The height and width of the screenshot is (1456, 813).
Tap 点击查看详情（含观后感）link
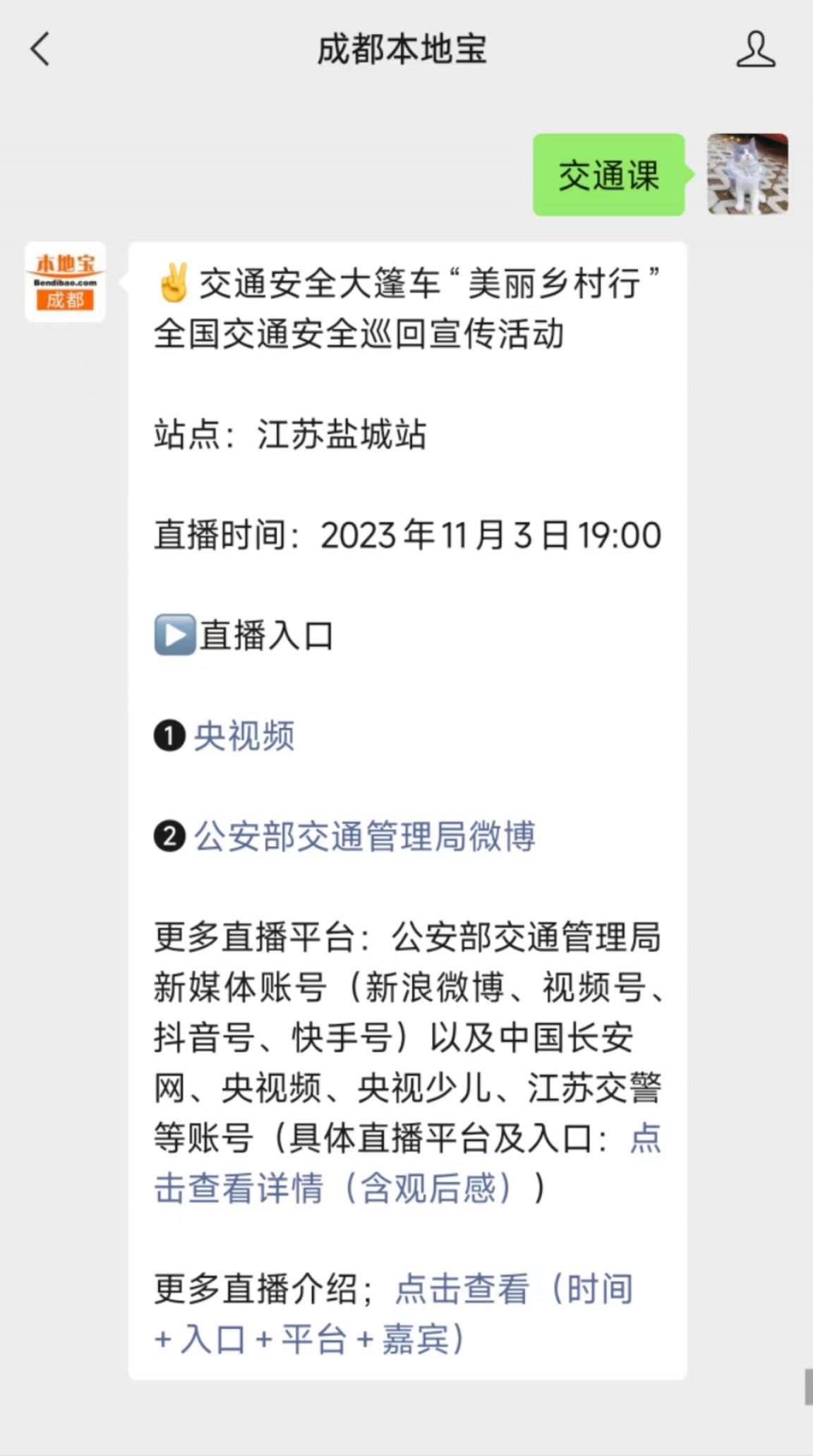pyautogui.click(x=332, y=1188)
